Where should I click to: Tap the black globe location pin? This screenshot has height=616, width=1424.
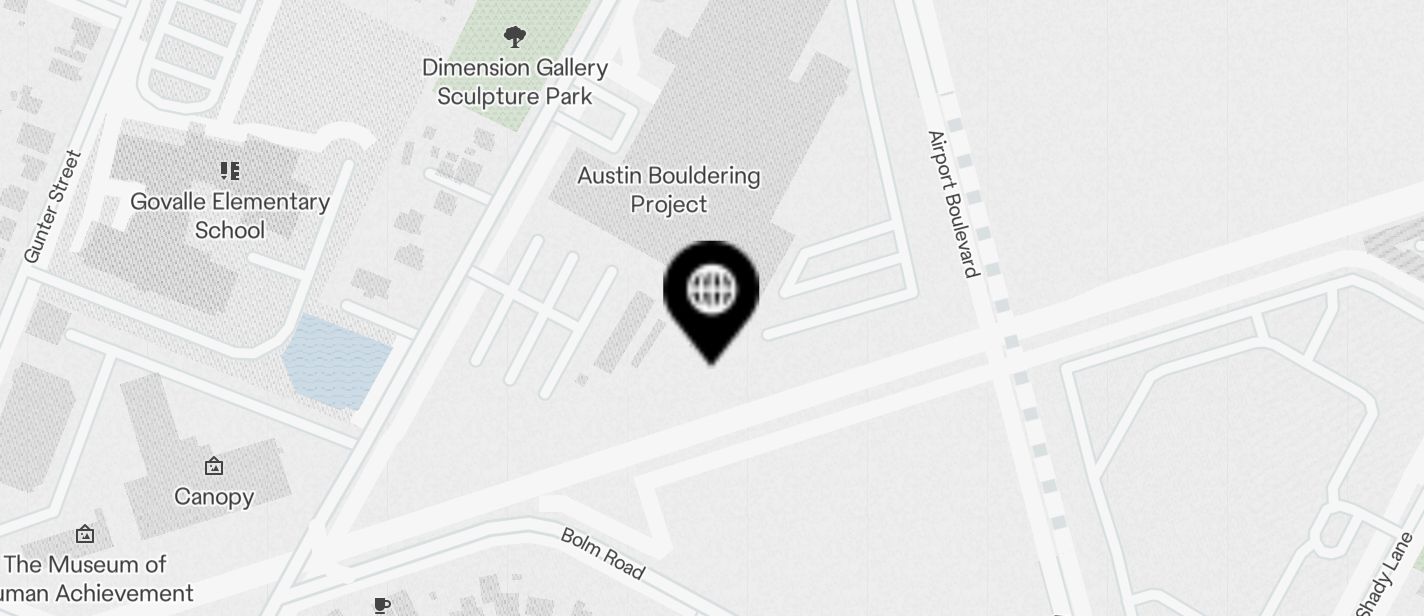click(x=711, y=293)
